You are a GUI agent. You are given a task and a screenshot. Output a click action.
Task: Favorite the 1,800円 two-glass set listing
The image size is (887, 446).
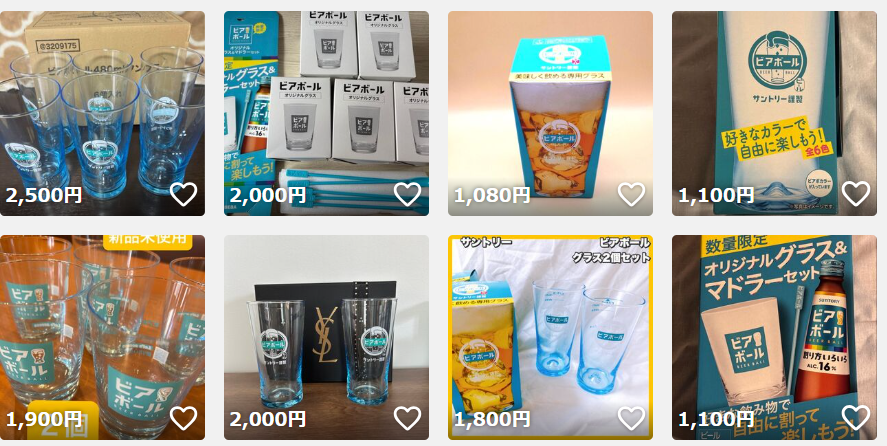(x=631, y=418)
